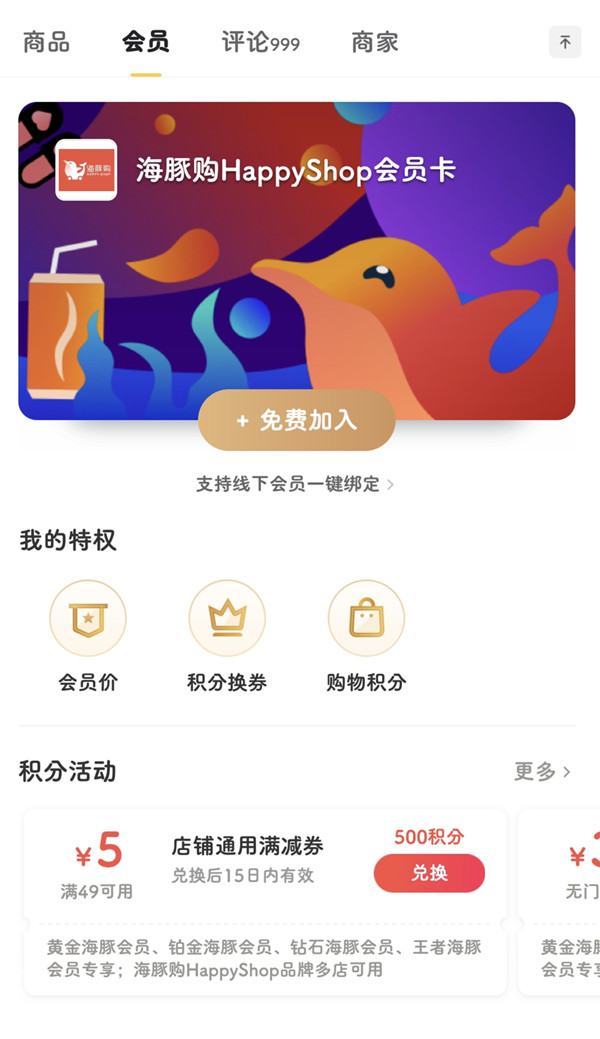Switch to the 商品 tab
Screen dimensions: 600x1039
coord(46,42)
